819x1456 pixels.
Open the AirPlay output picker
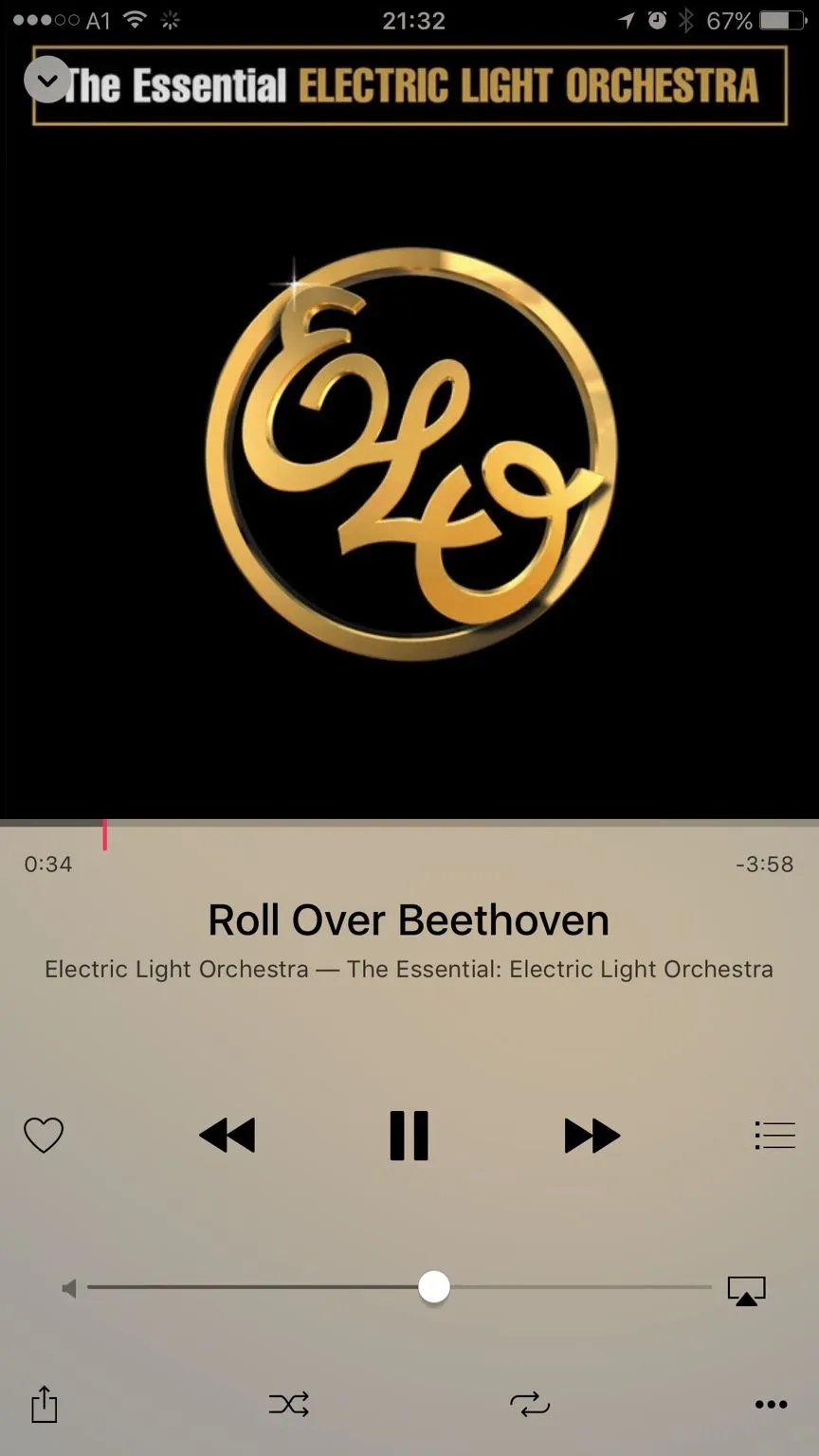[x=746, y=1290]
